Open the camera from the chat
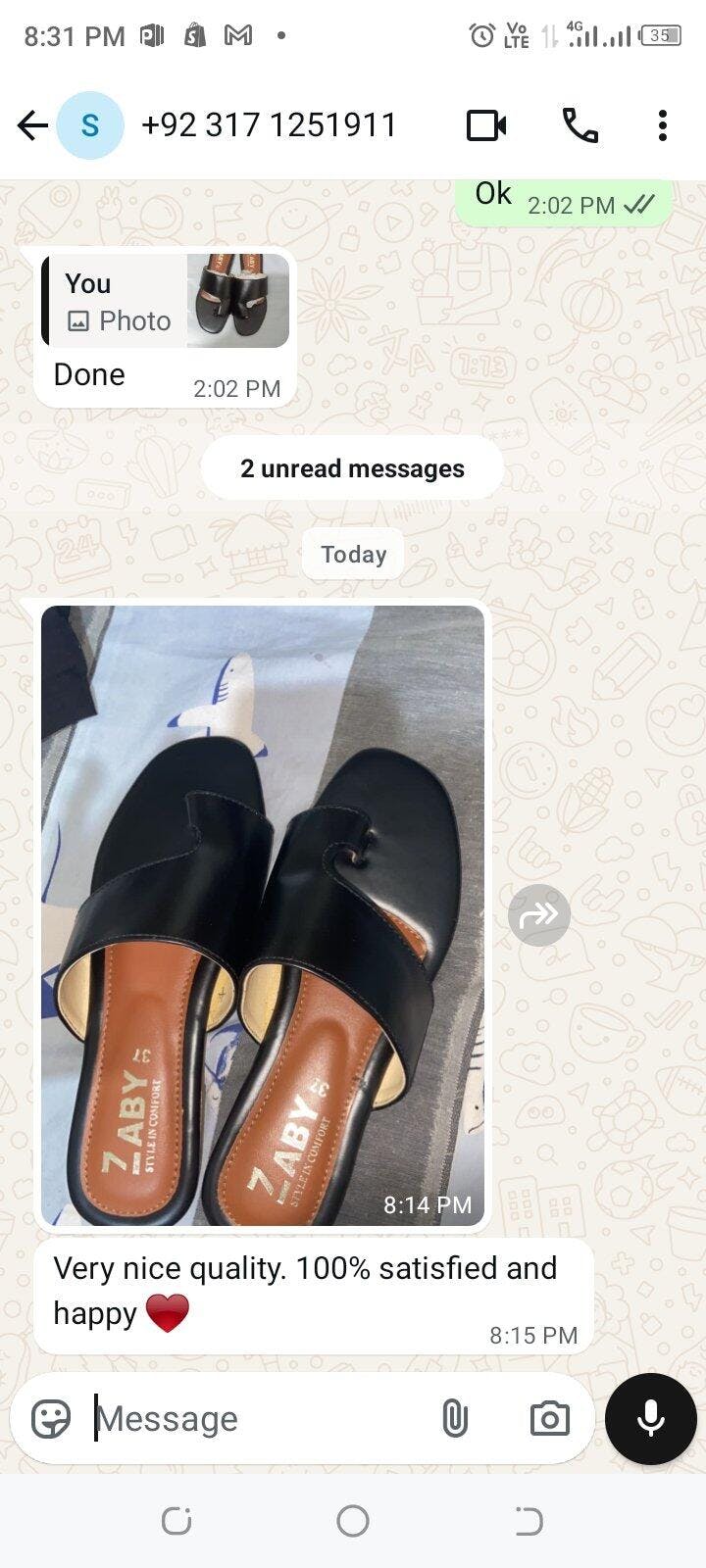 click(x=549, y=1419)
